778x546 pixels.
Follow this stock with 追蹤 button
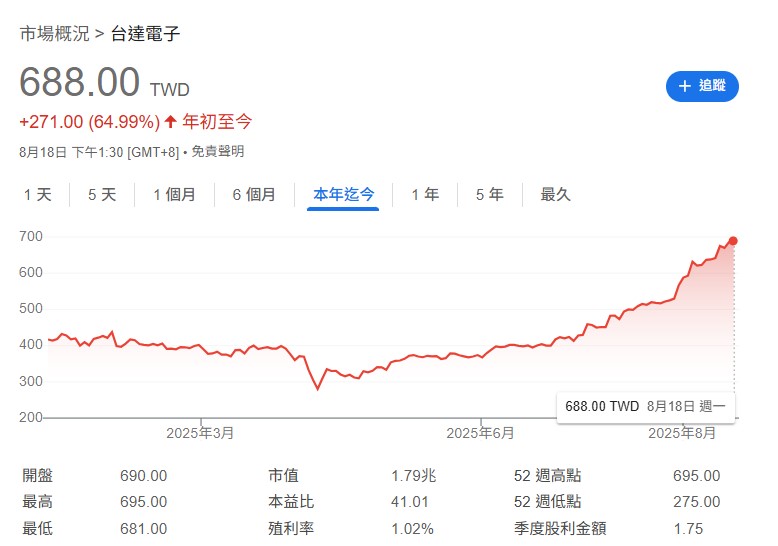coord(702,86)
